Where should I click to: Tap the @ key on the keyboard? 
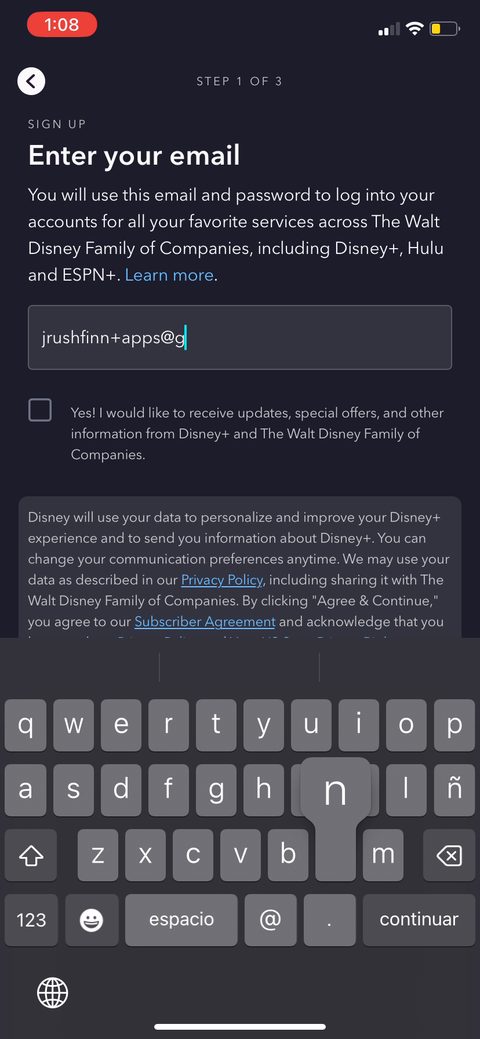tap(270, 920)
